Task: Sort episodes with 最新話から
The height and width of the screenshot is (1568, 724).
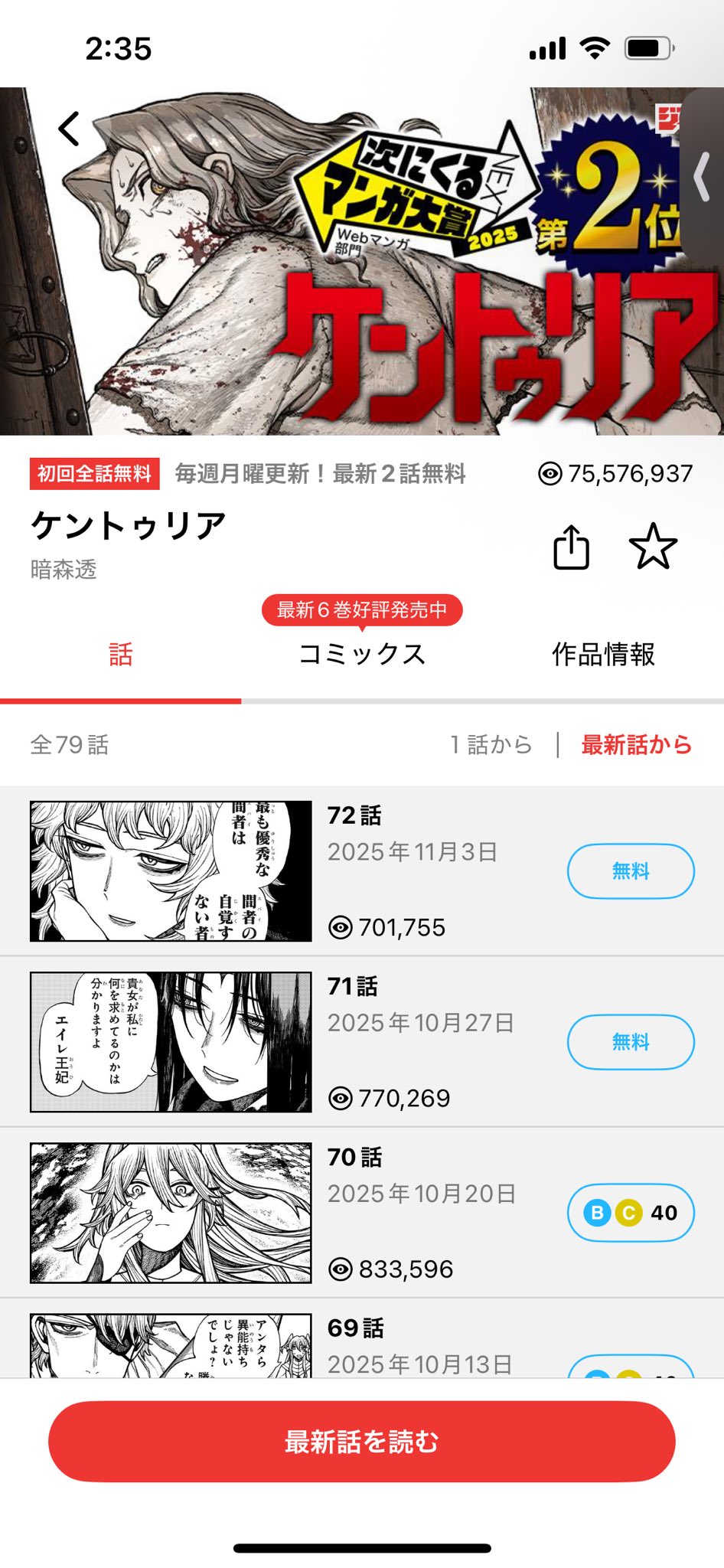Action: [636, 744]
